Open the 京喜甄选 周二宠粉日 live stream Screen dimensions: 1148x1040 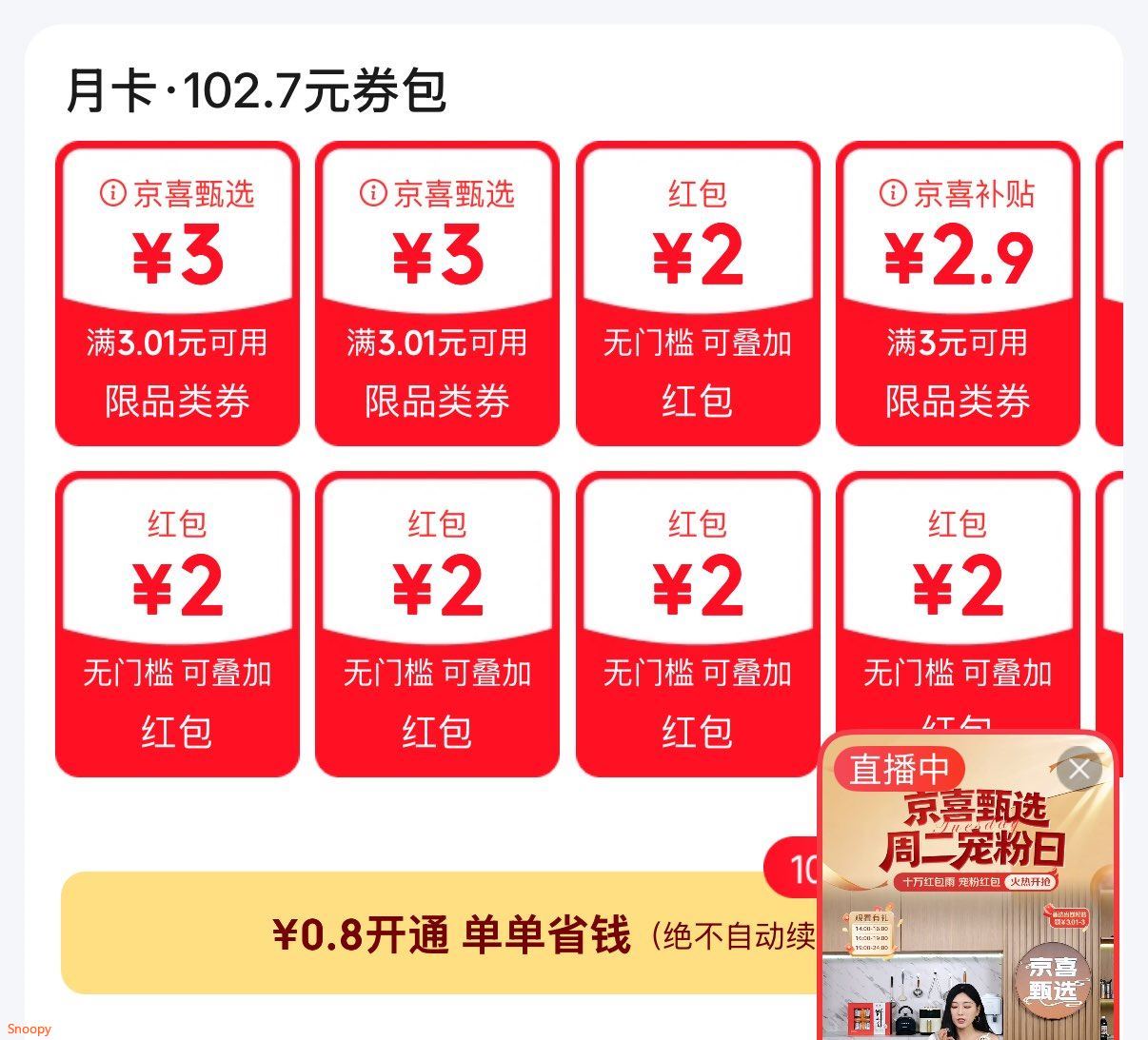(x=966, y=904)
